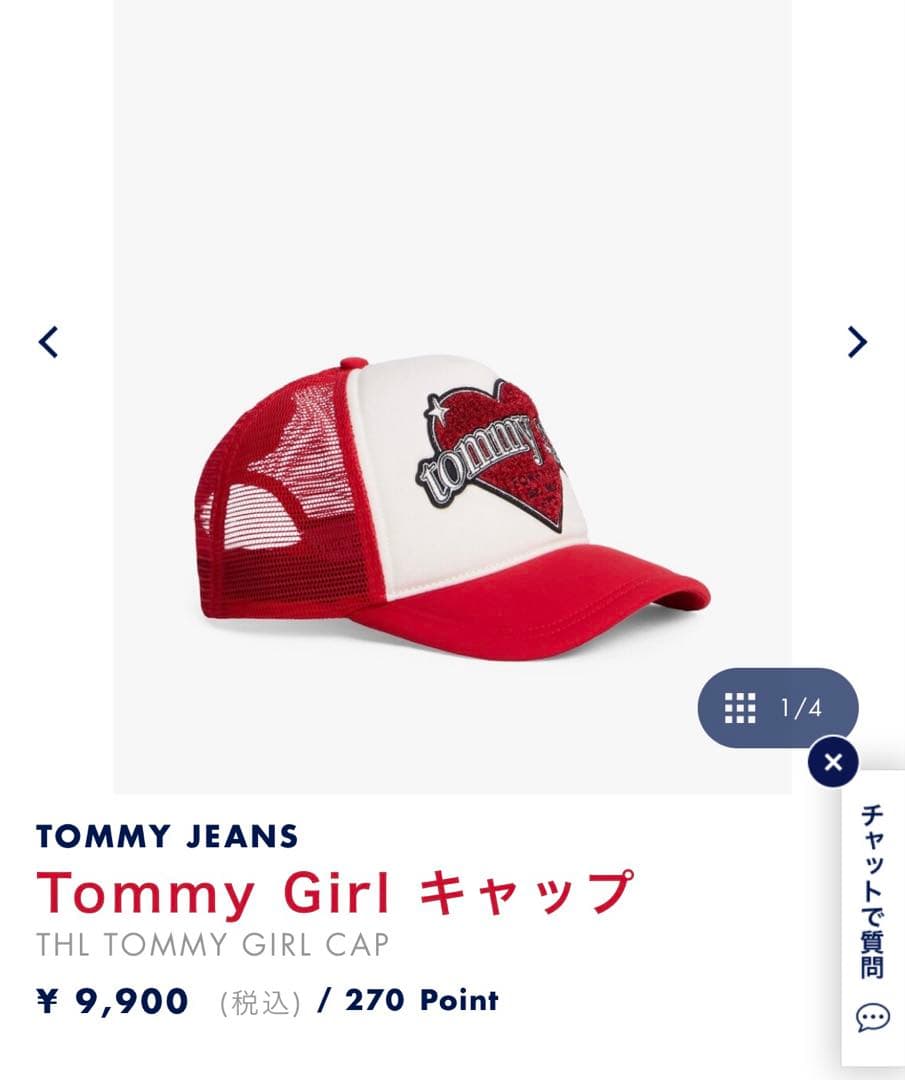Dismiss the chat widget with the X

831,762
